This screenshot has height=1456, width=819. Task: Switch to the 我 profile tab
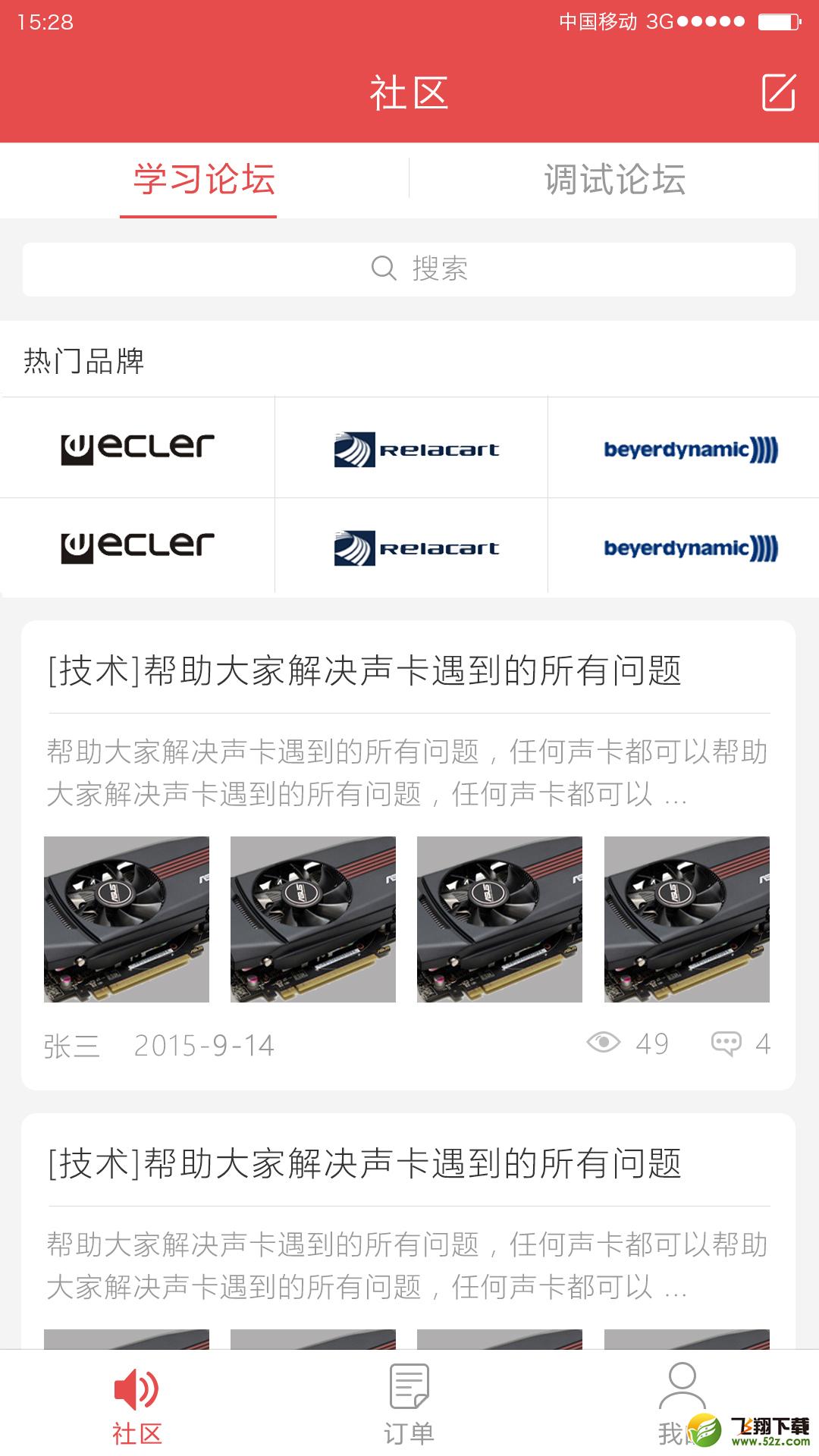(682, 1404)
